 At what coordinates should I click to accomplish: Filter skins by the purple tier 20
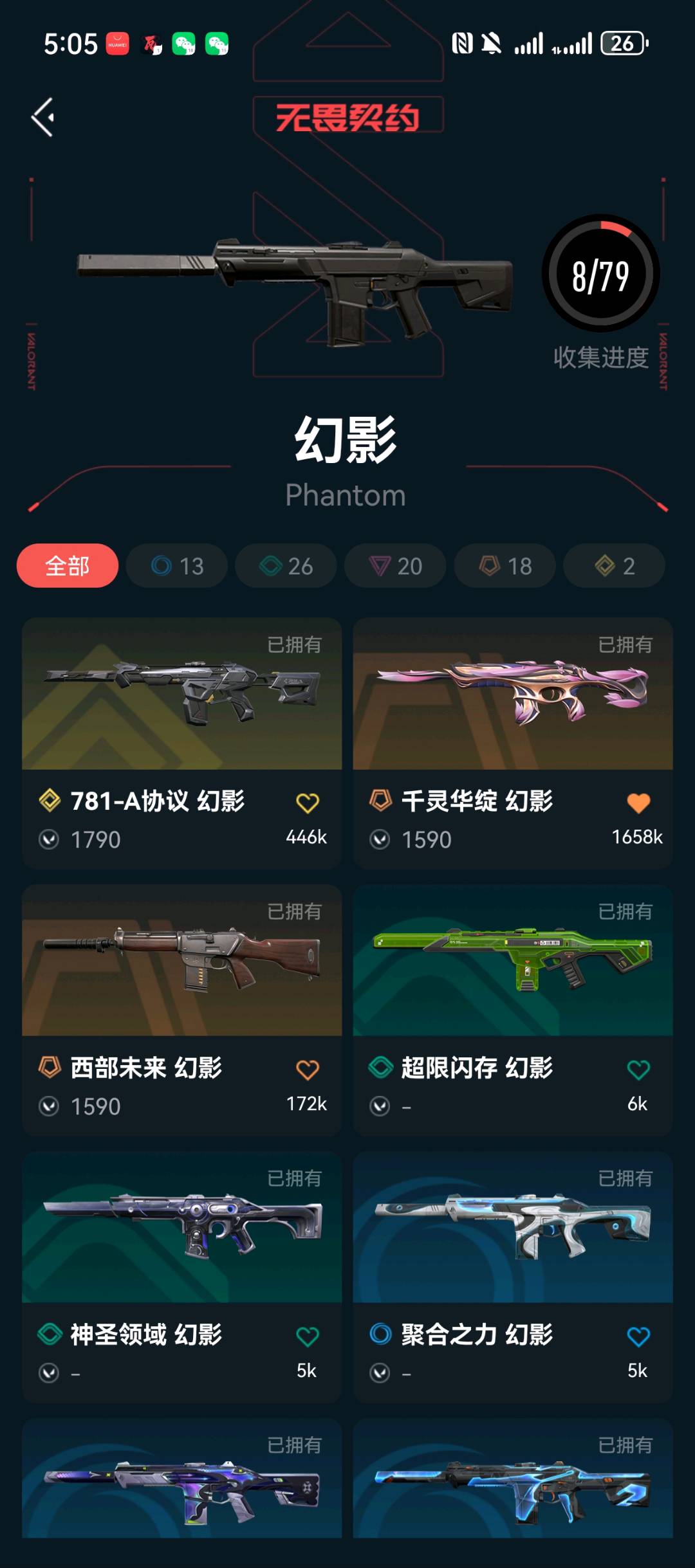tap(395, 566)
